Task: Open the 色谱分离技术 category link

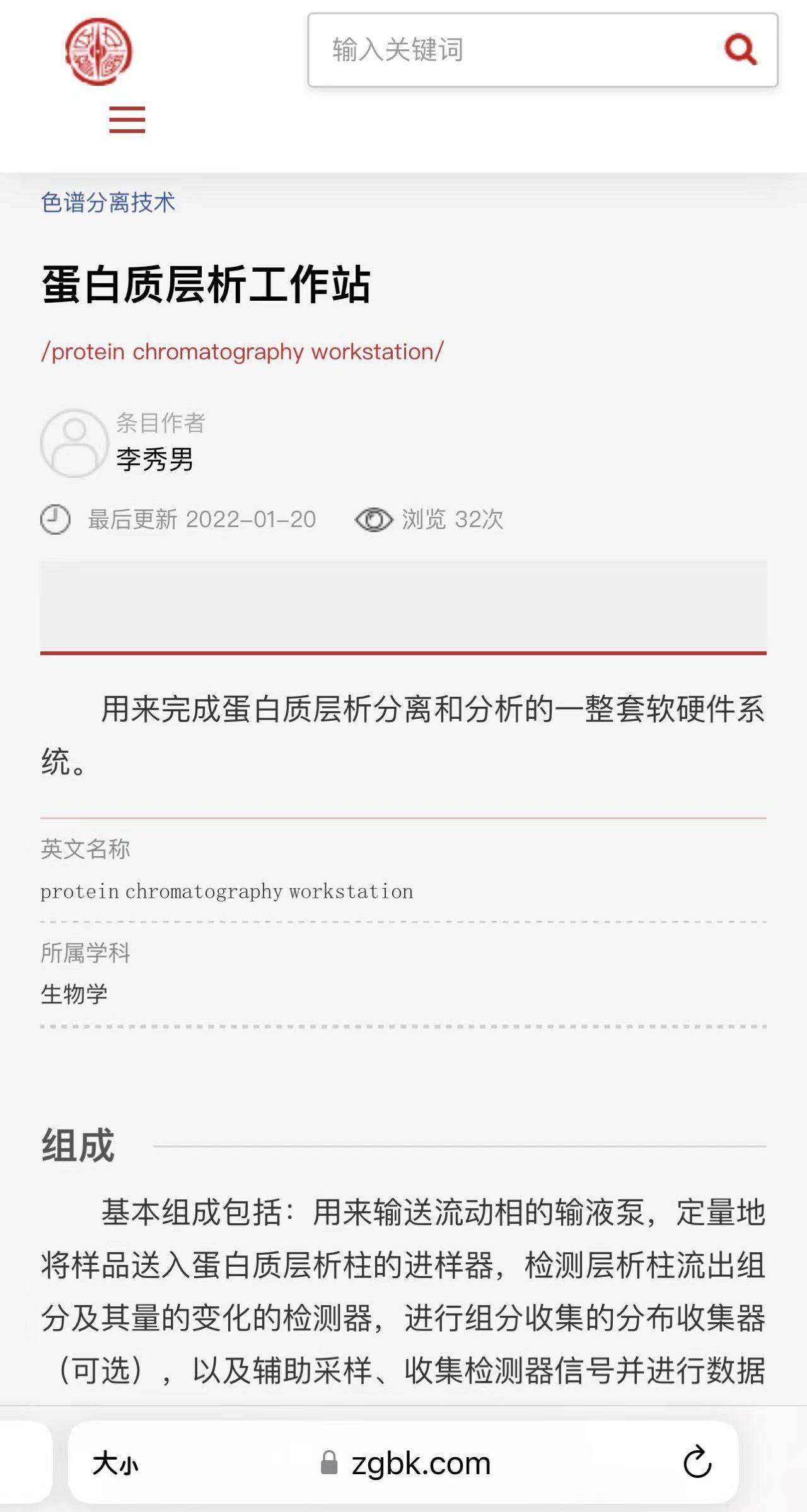Action: point(108,203)
